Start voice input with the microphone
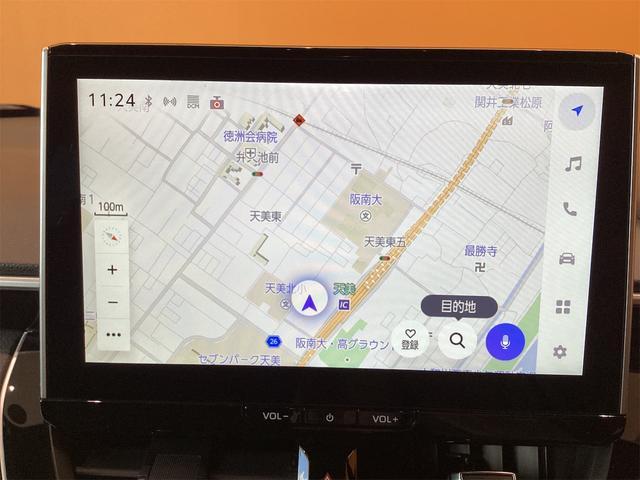Screen dimensions: 640x480 click(505, 341)
